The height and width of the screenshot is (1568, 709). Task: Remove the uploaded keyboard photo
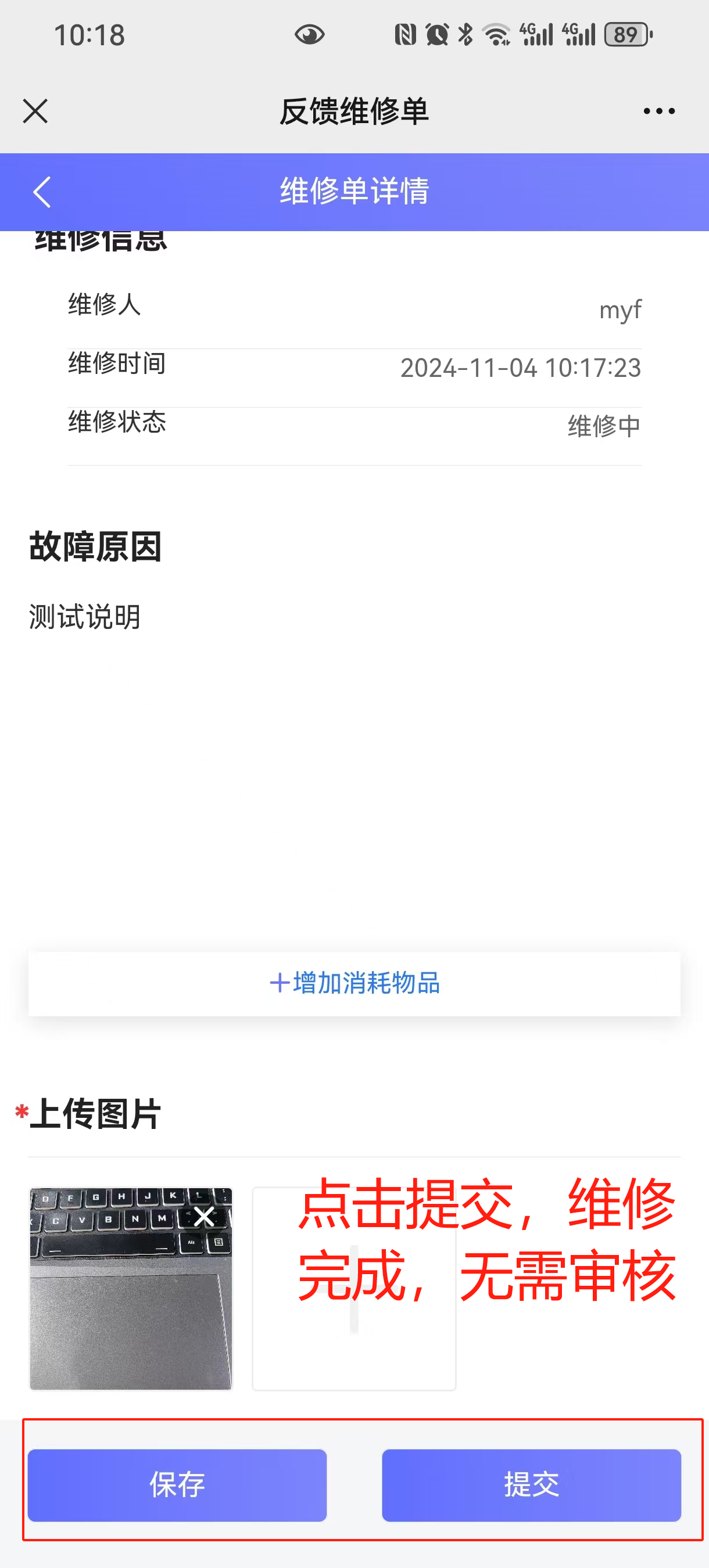(204, 1217)
